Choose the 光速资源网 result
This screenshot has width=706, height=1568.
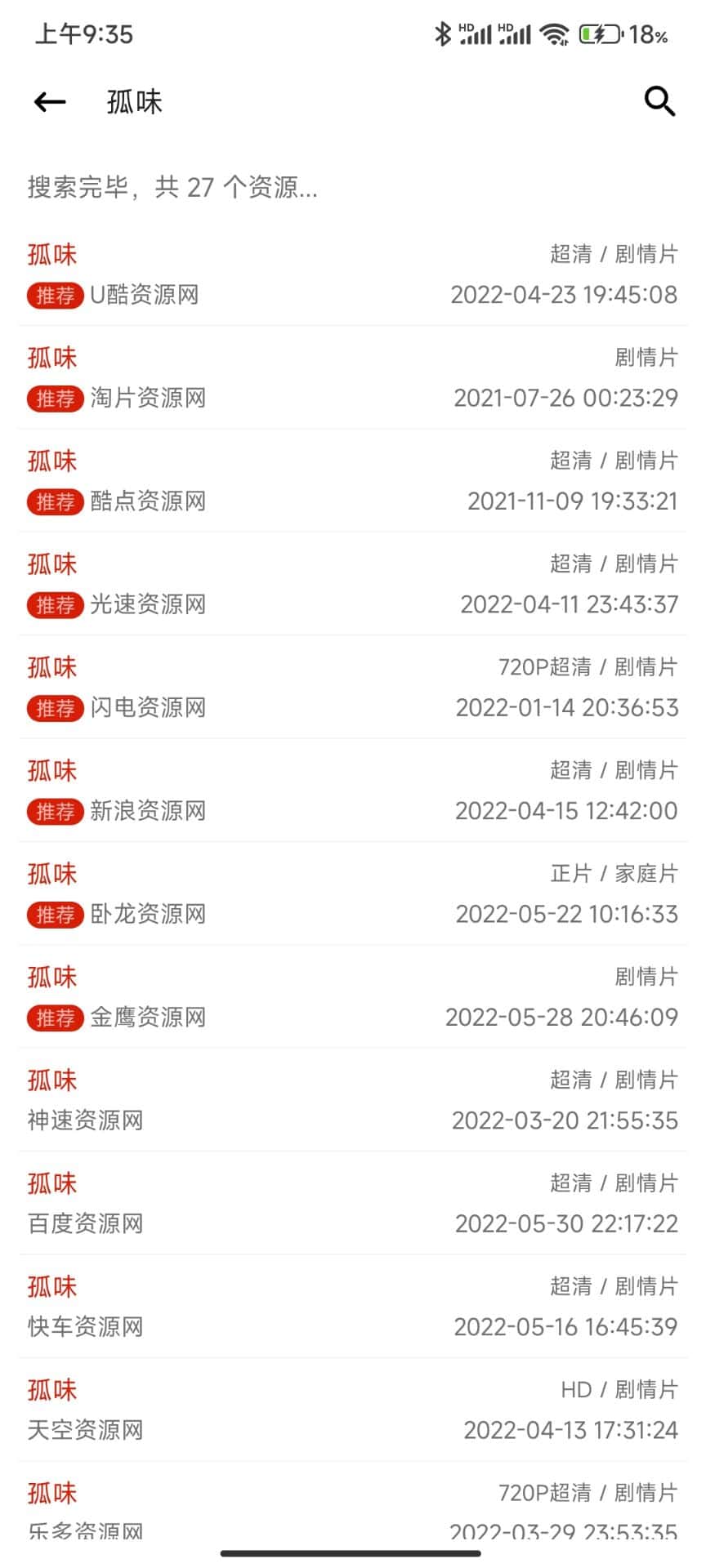click(353, 584)
